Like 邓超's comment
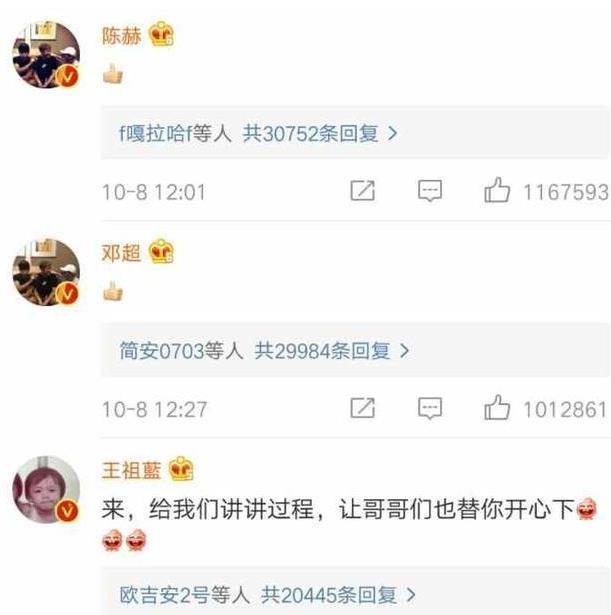The width and height of the screenshot is (611, 615). pos(497,408)
